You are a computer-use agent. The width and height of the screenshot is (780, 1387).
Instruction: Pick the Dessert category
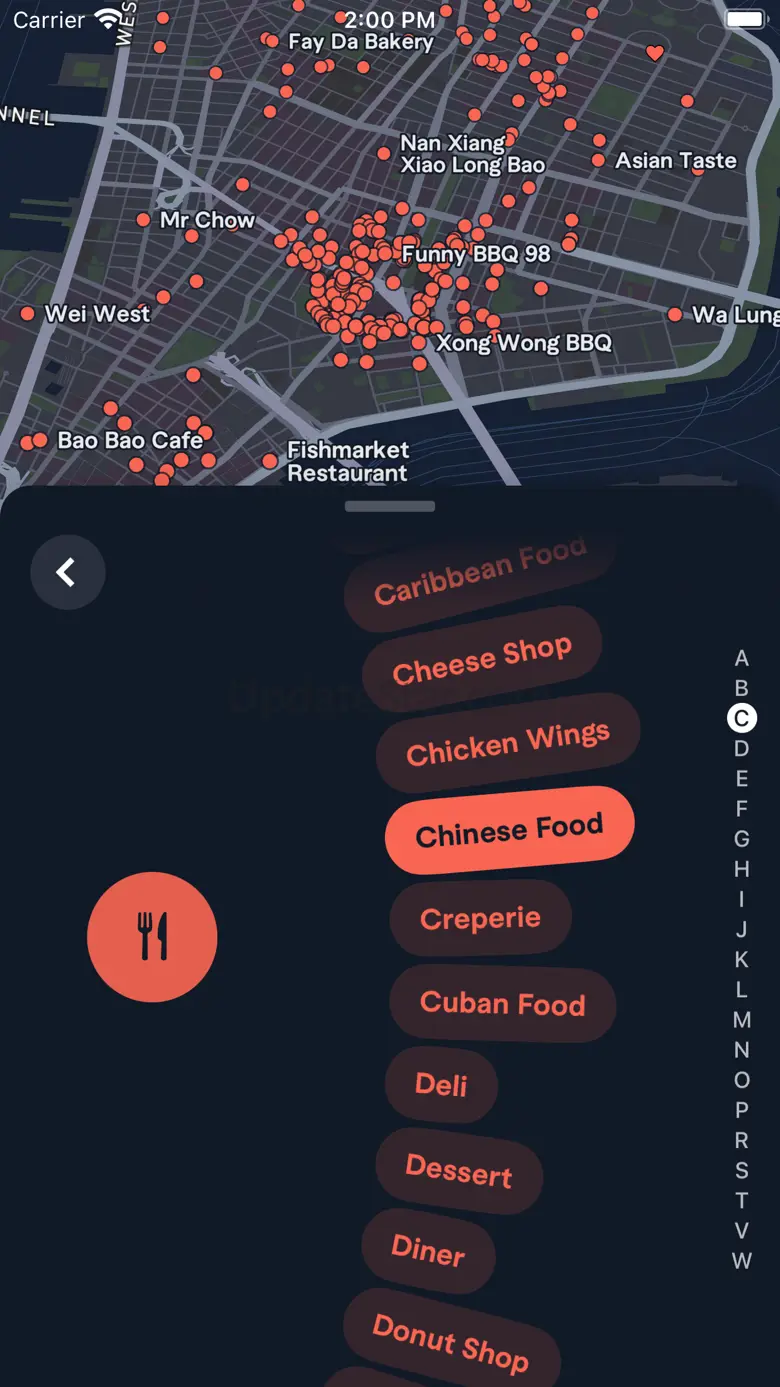click(459, 1170)
